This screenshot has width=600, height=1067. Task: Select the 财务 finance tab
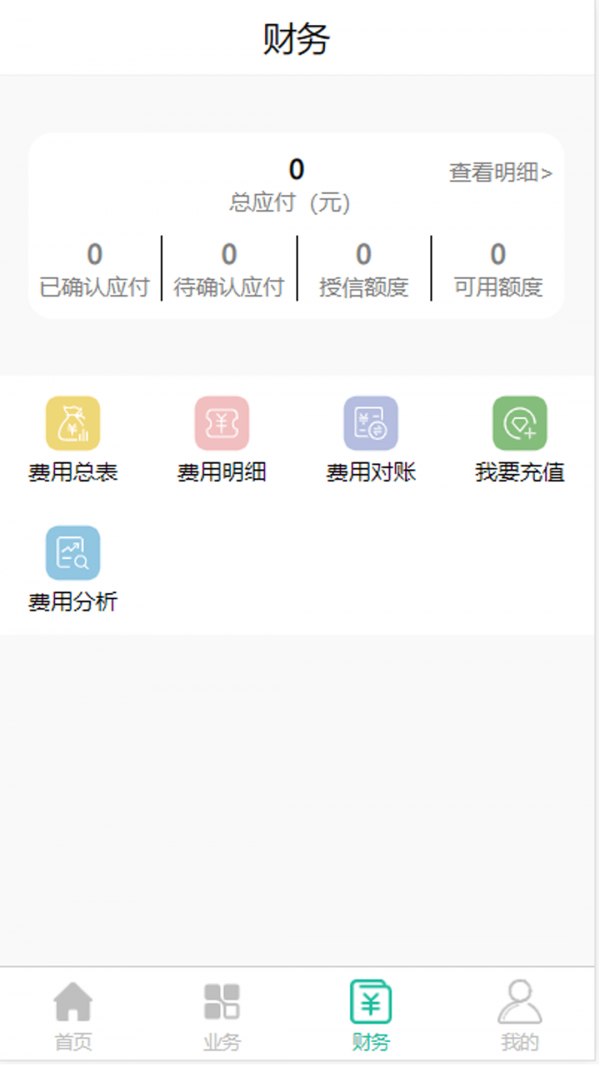click(x=371, y=1015)
